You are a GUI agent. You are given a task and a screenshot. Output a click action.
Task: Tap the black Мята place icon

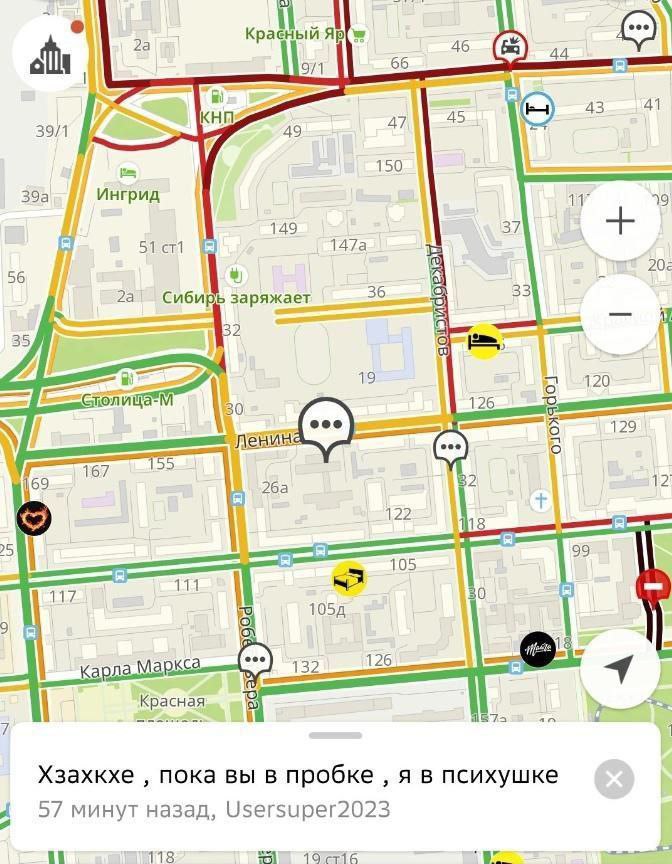coord(538,650)
